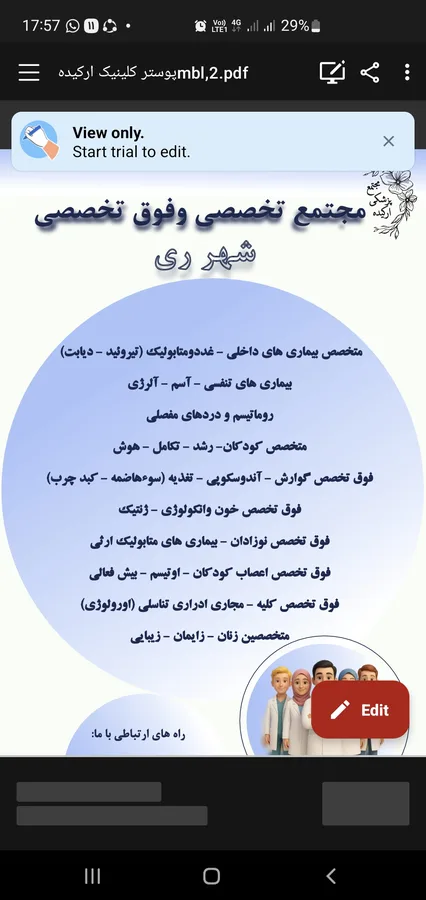The height and width of the screenshot is (900, 426).
Task: Tap the View only trial banner
Action: [x=213, y=142]
